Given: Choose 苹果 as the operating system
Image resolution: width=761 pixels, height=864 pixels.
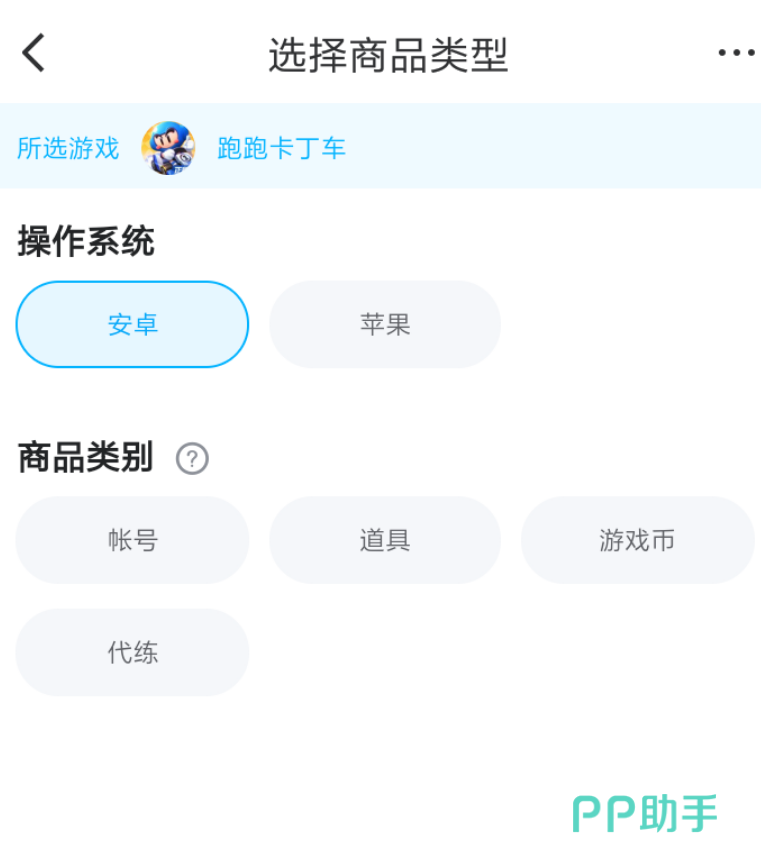Looking at the screenshot, I should click(385, 324).
